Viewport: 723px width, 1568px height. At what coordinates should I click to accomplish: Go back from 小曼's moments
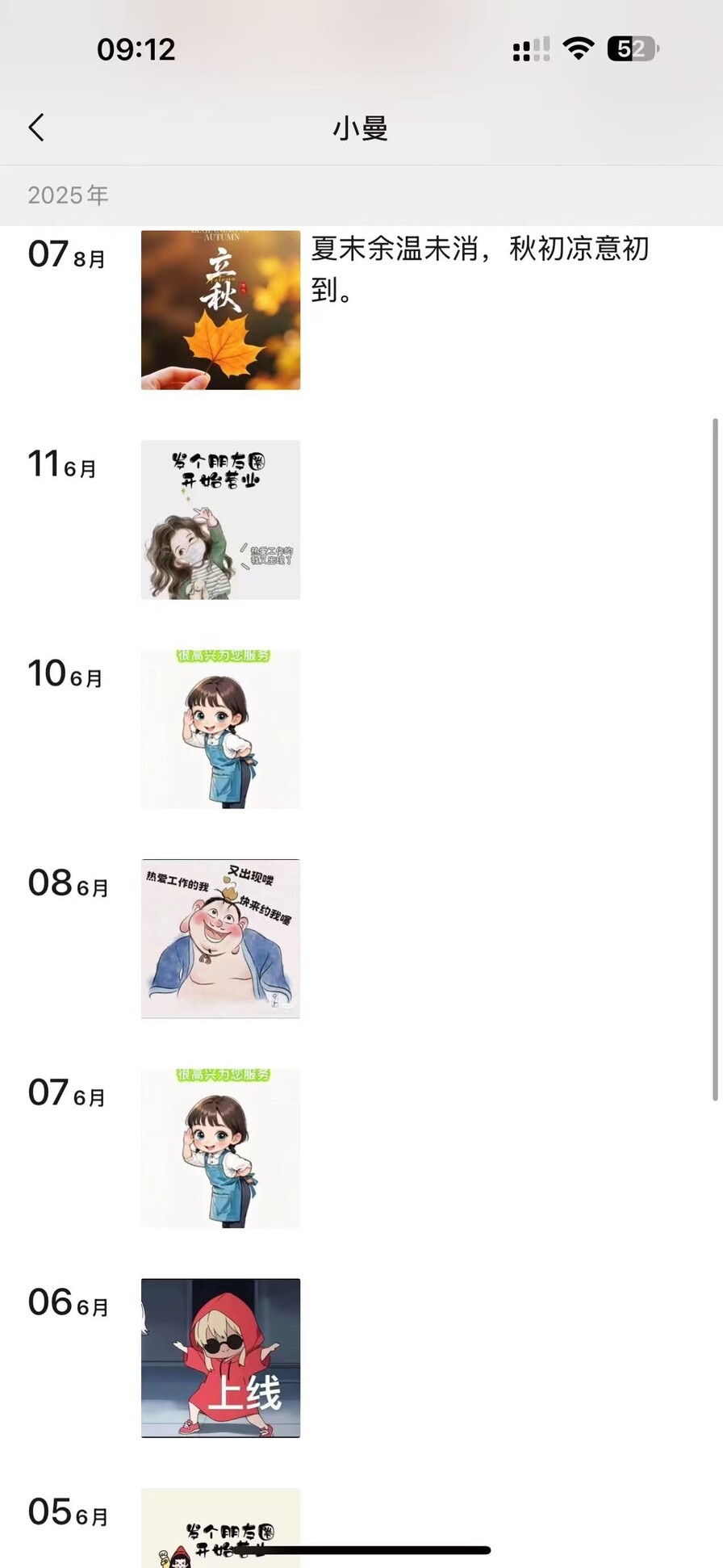click(x=36, y=128)
